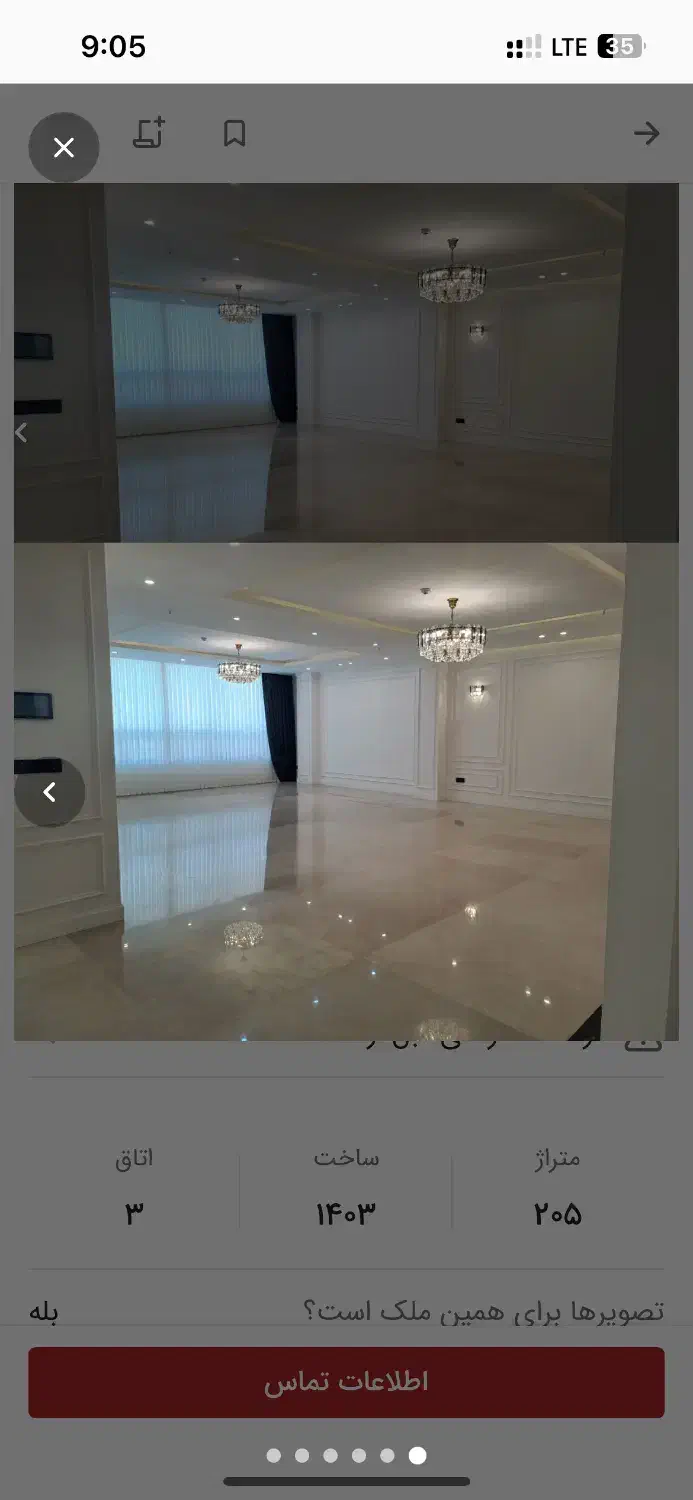Tap the اطلاعات تماس contact button
The image size is (693, 1500).
[x=346, y=1382]
